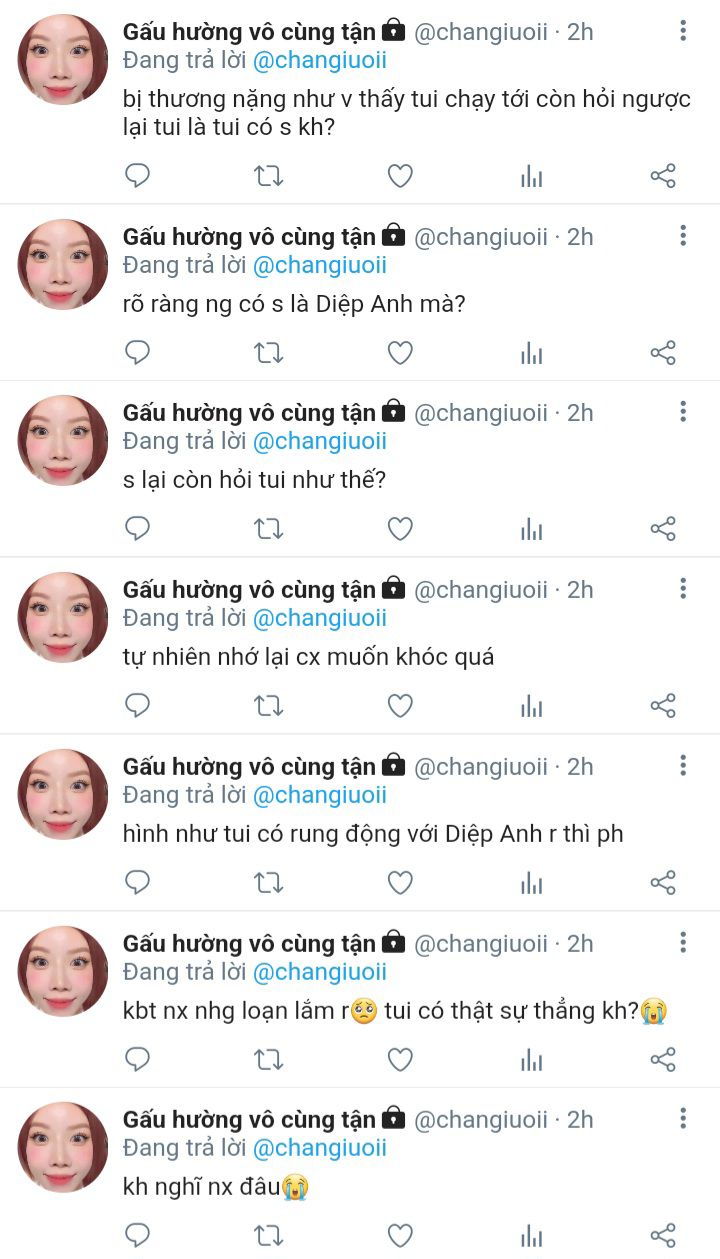Open overflow menu on 'bị thương nặng' tweet

point(683,31)
